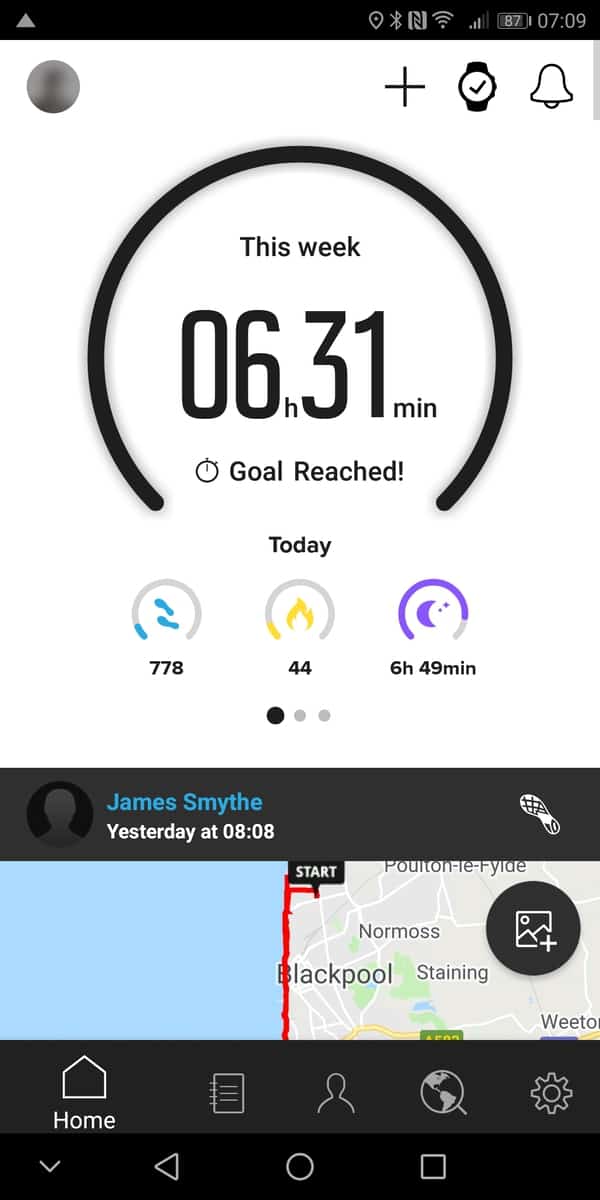Viewport: 600px width, 1200px height.
Task: View today's calories burned
Action: (300, 627)
